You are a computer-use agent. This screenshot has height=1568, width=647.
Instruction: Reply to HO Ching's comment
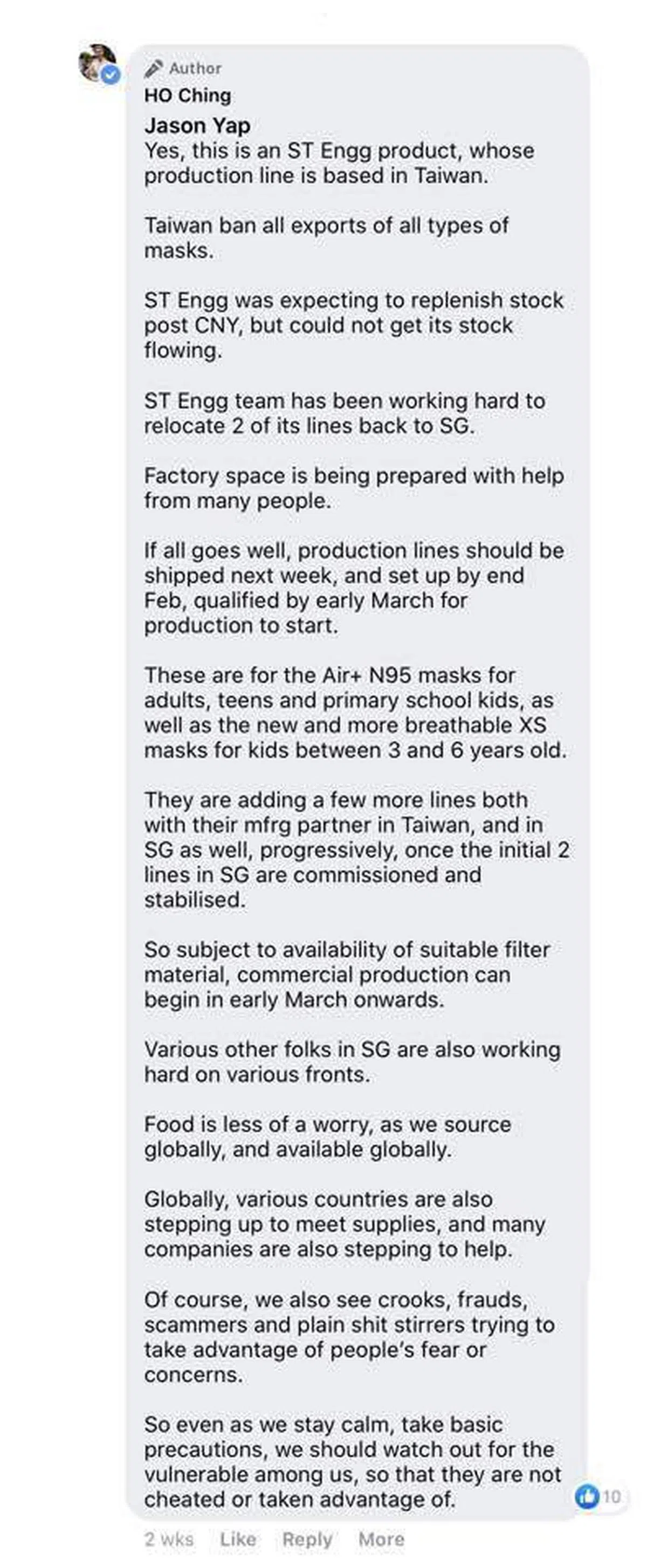click(307, 1539)
